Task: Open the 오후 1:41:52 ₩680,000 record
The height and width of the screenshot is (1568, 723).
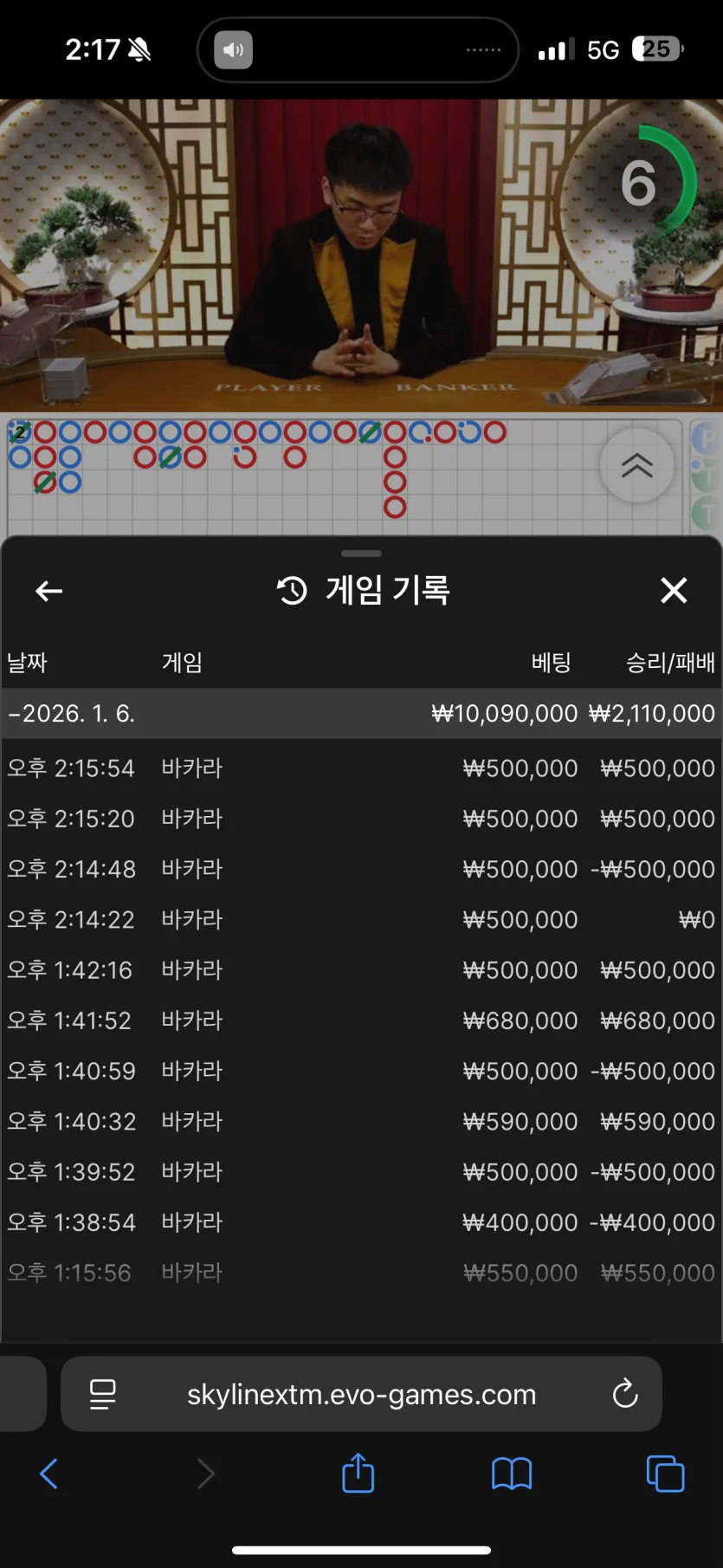Action: 361,1020
